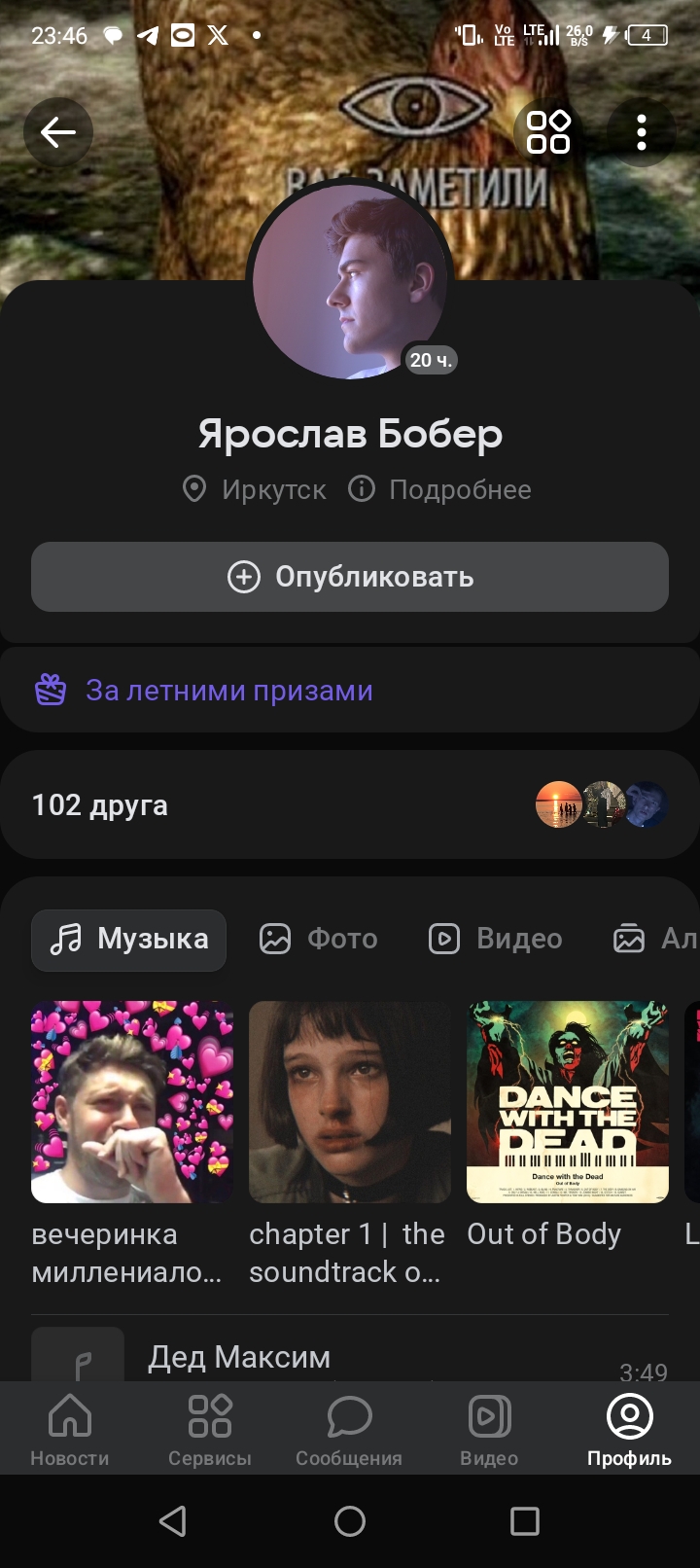Image resolution: width=700 pixels, height=1568 pixels.
Task: Open the services grid icon on the cover
Action: point(547,132)
